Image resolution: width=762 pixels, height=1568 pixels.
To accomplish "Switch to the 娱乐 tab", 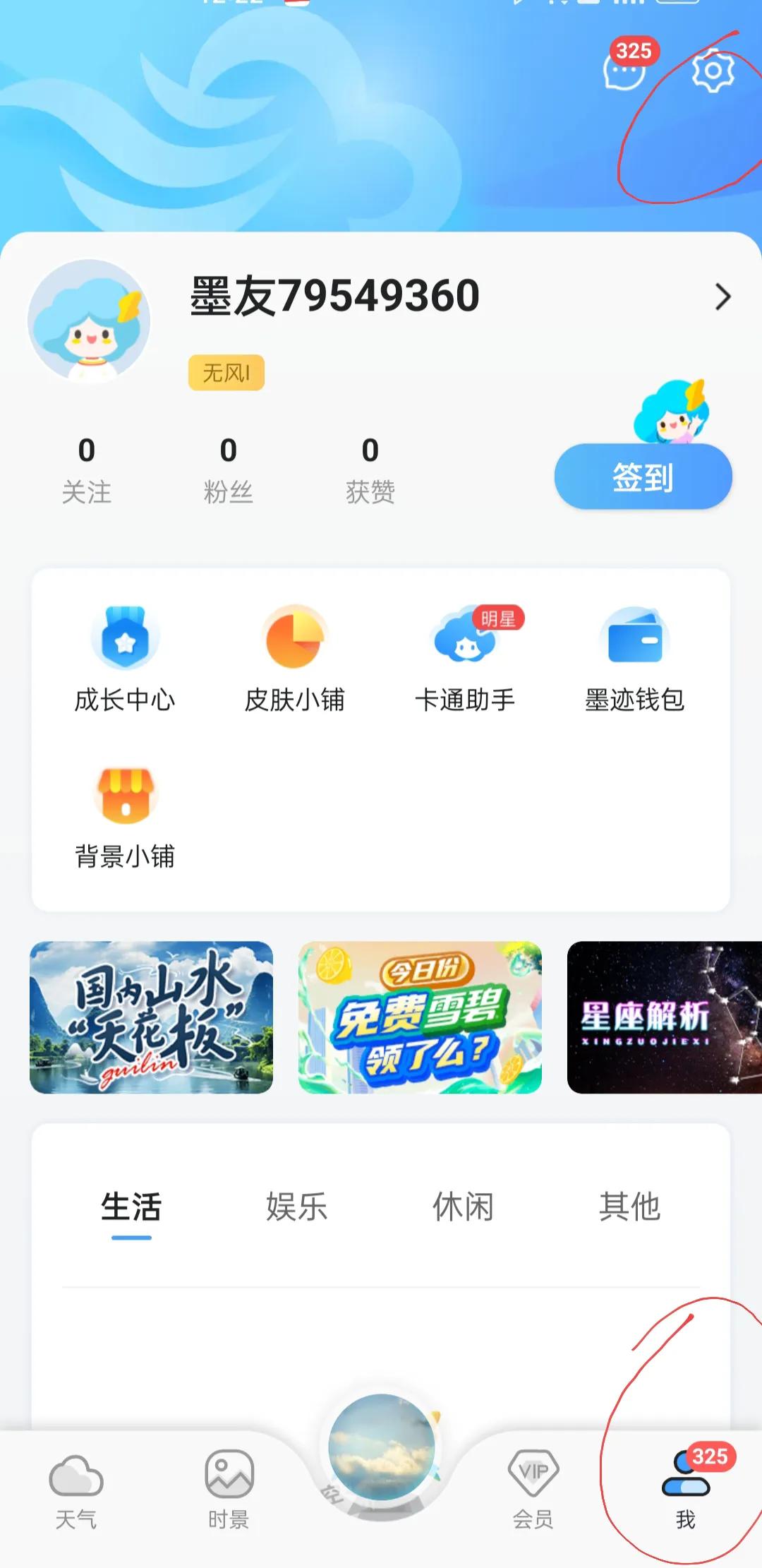I will (296, 1207).
